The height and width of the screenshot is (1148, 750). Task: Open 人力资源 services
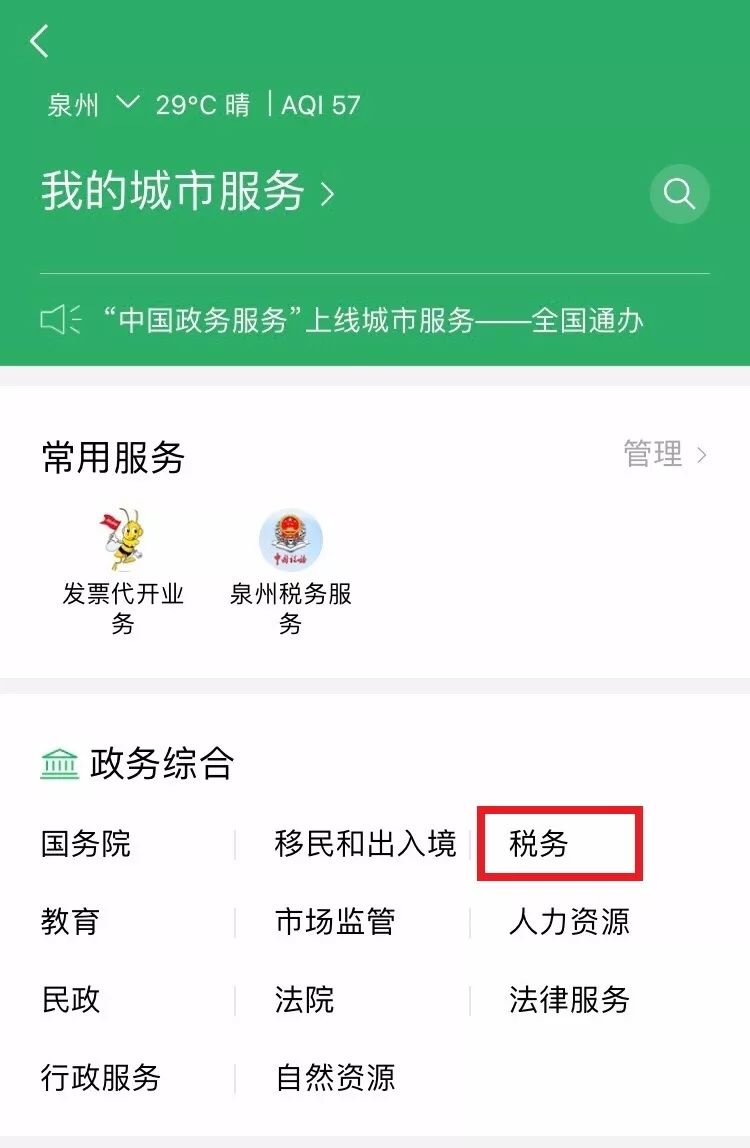(569, 921)
